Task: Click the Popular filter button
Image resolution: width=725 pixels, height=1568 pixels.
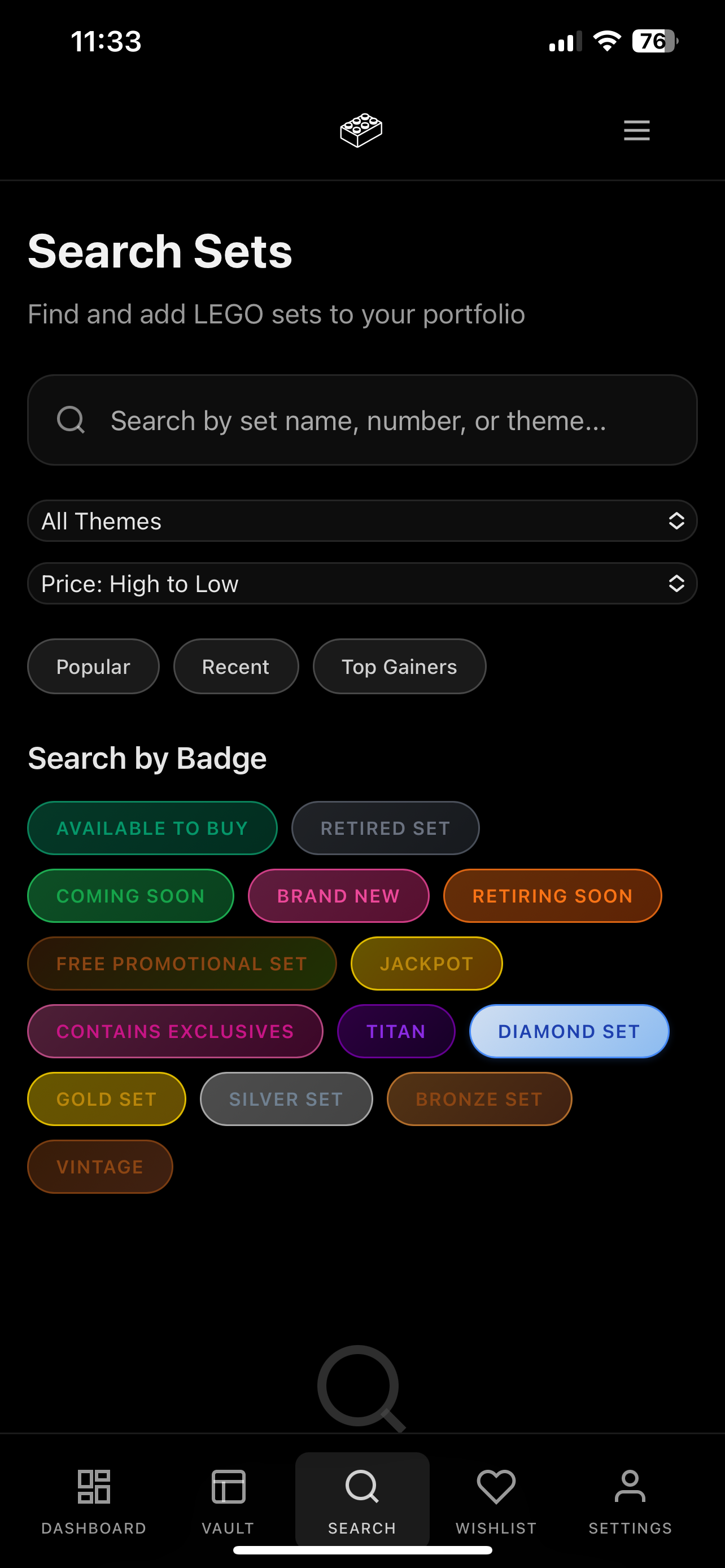Action: point(93,666)
